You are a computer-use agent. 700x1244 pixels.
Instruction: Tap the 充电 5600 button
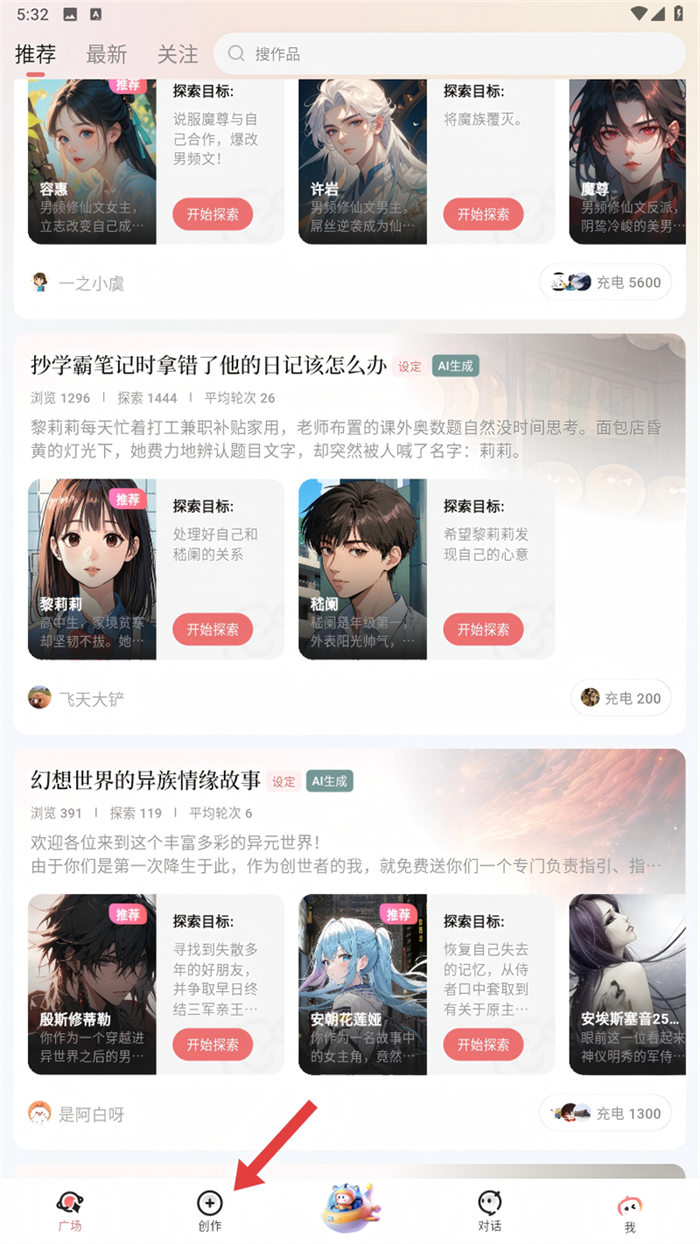(x=605, y=282)
